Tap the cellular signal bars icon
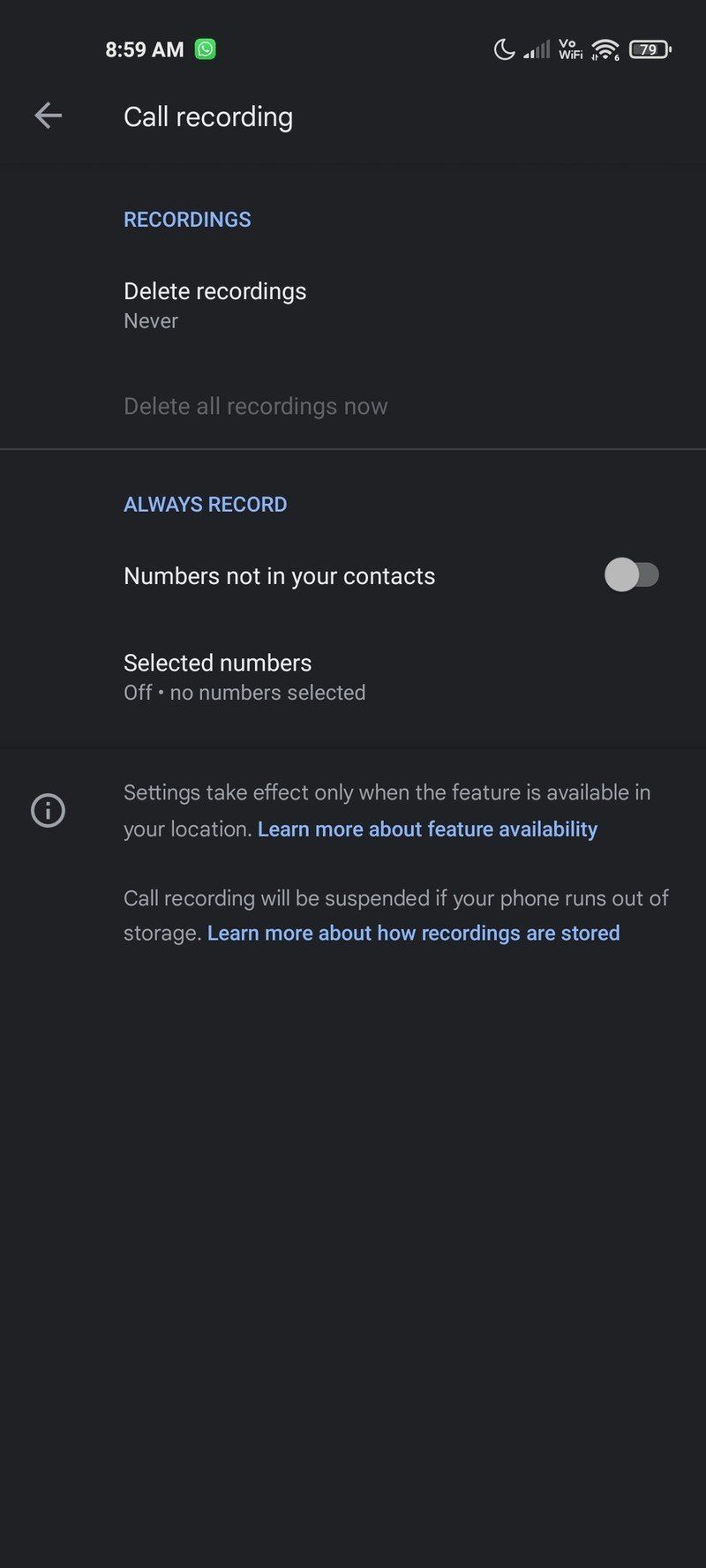The image size is (706, 1568). tap(536, 49)
